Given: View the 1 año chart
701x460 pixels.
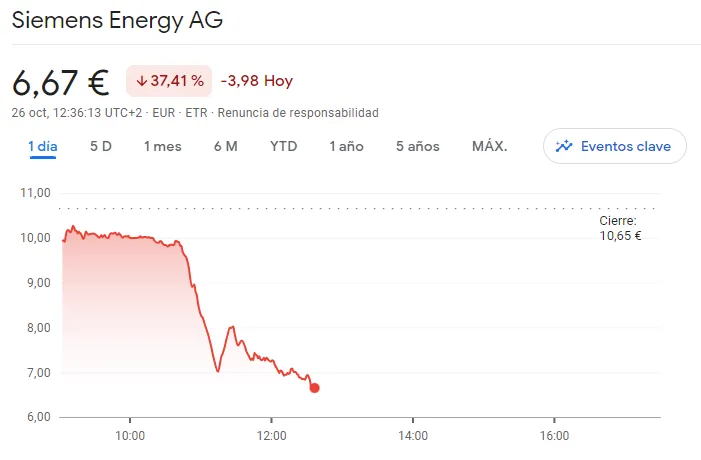Looking at the screenshot, I should click(x=346, y=146).
